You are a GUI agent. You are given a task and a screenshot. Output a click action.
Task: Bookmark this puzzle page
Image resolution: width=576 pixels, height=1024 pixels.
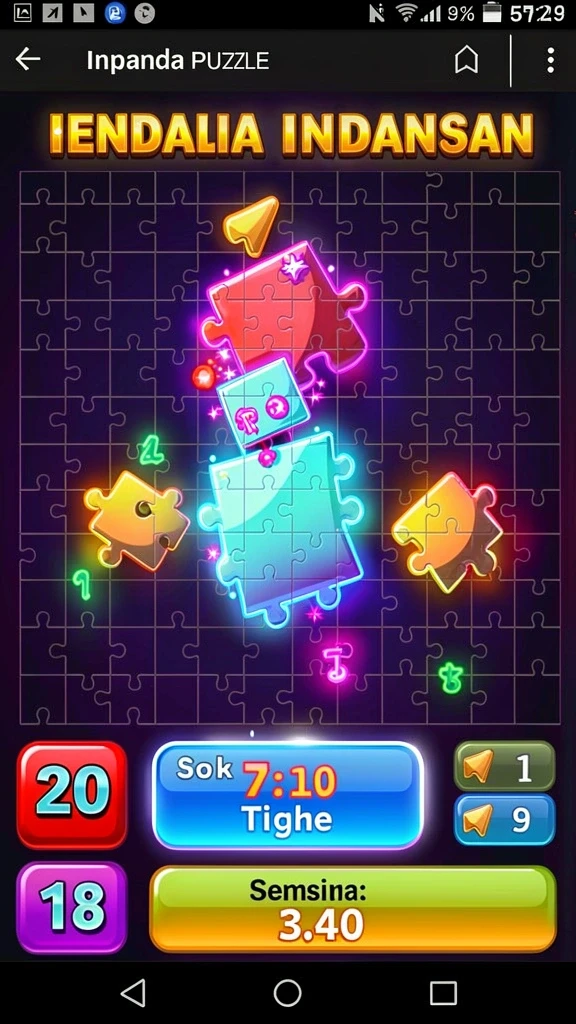point(466,60)
